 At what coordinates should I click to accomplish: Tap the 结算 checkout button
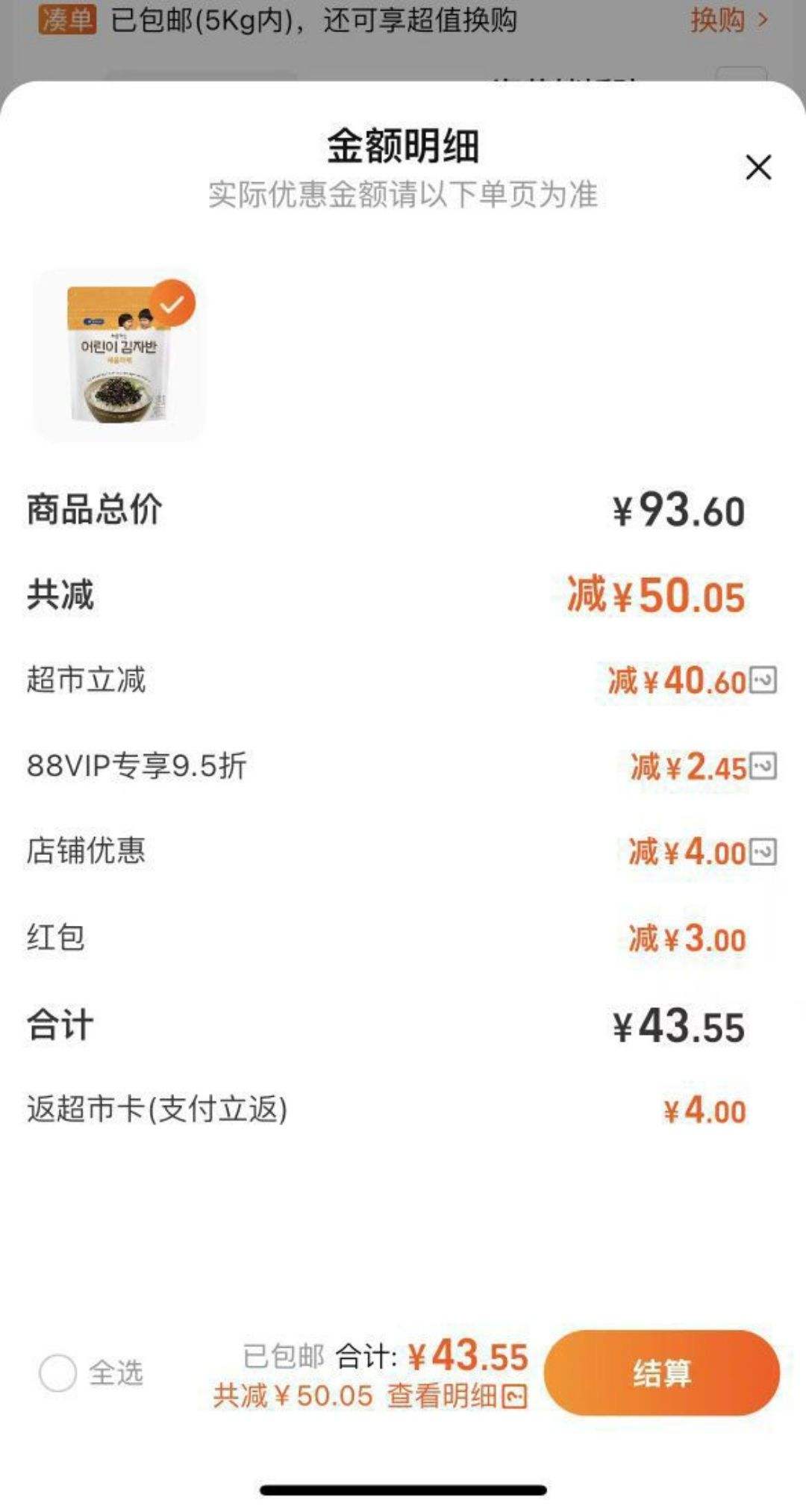click(661, 1372)
